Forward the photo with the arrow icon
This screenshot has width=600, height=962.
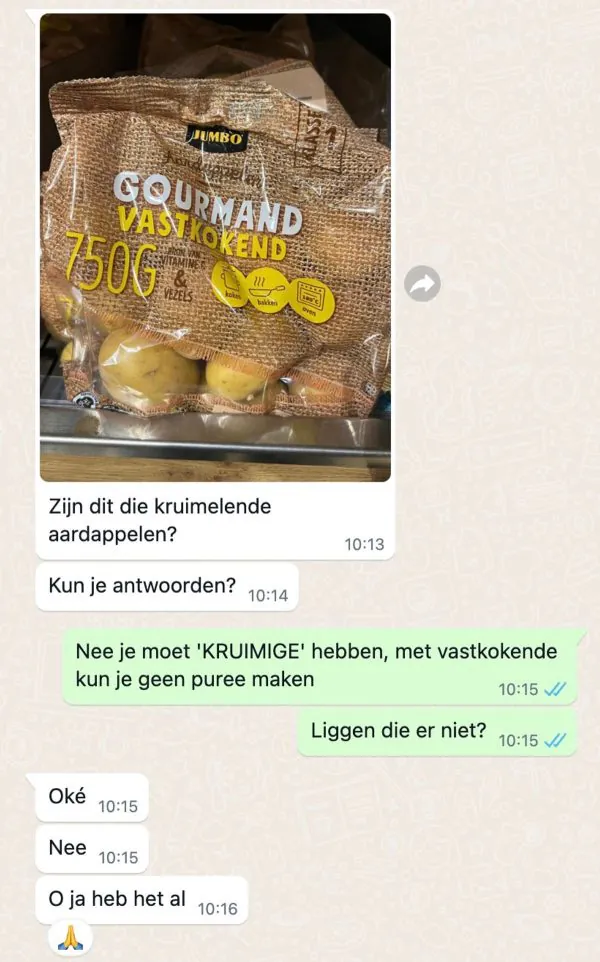click(x=423, y=284)
